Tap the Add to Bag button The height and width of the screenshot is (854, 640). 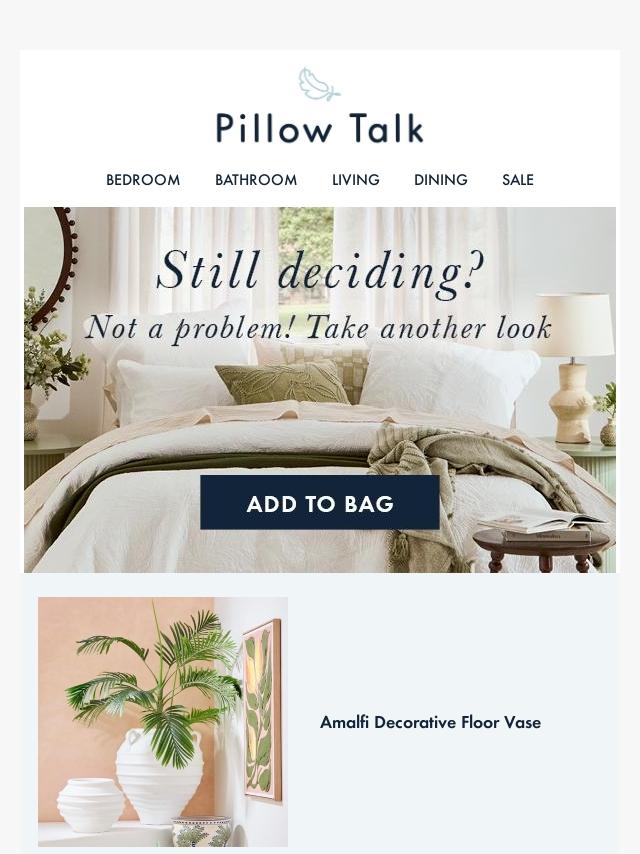tap(320, 503)
